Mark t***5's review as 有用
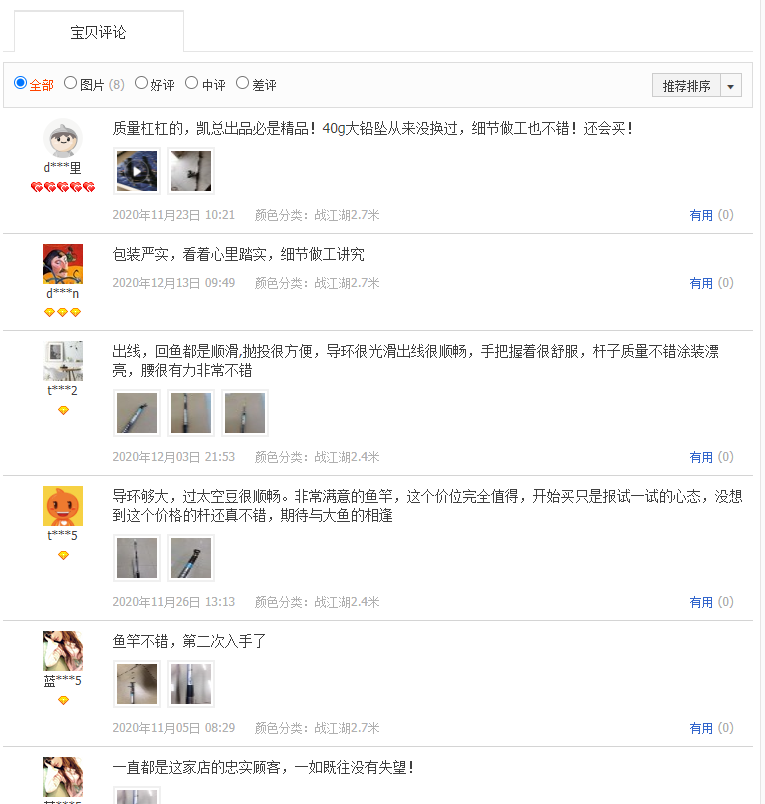The image size is (765, 804). (701, 602)
